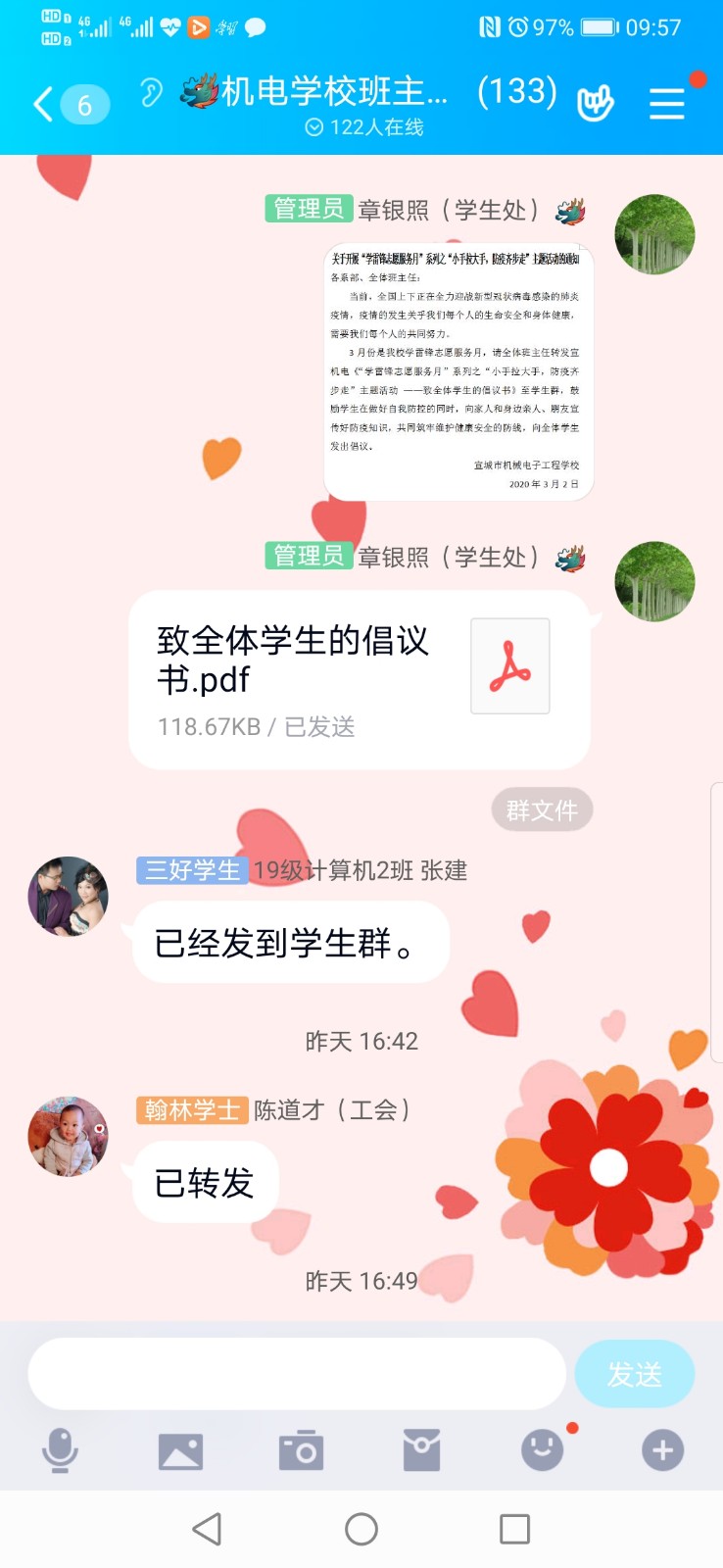Image resolution: width=723 pixels, height=1568 pixels.
Task: Open the camera to take photo
Action: tap(301, 1450)
